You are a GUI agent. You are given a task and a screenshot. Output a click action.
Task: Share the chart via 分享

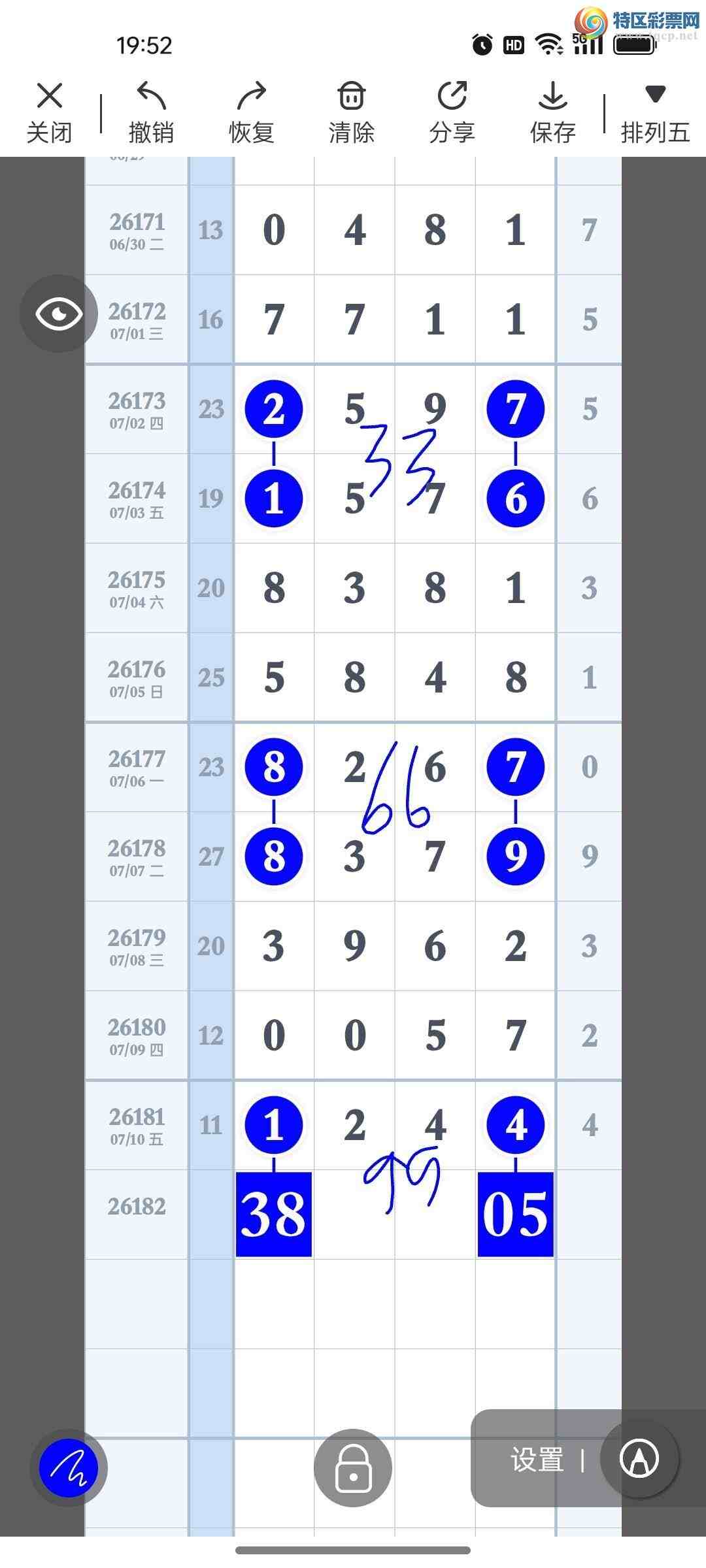[x=452, y=112]
